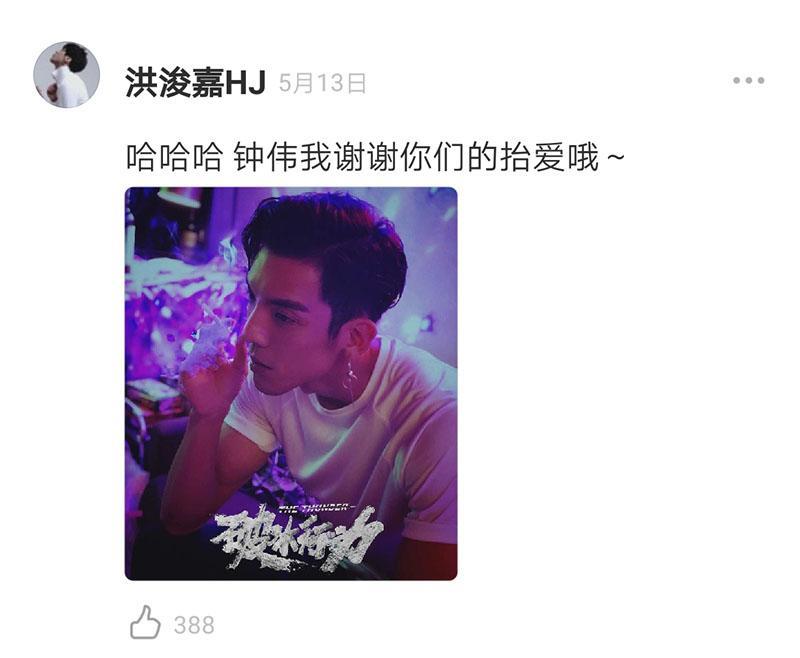Image resolution: width=800 pixels, height=658 pixels.
Task: Open the three-dot overflow menu
Action: (x=748, y=81)
